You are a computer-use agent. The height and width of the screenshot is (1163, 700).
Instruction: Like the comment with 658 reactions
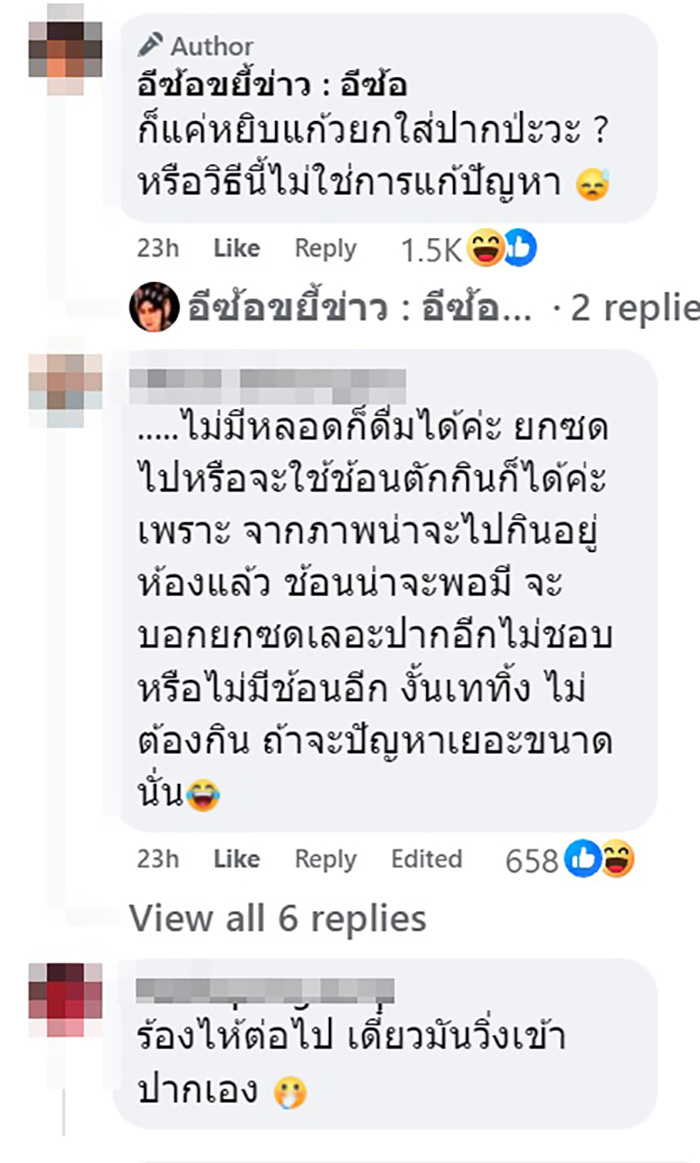(x=237, y=859)
